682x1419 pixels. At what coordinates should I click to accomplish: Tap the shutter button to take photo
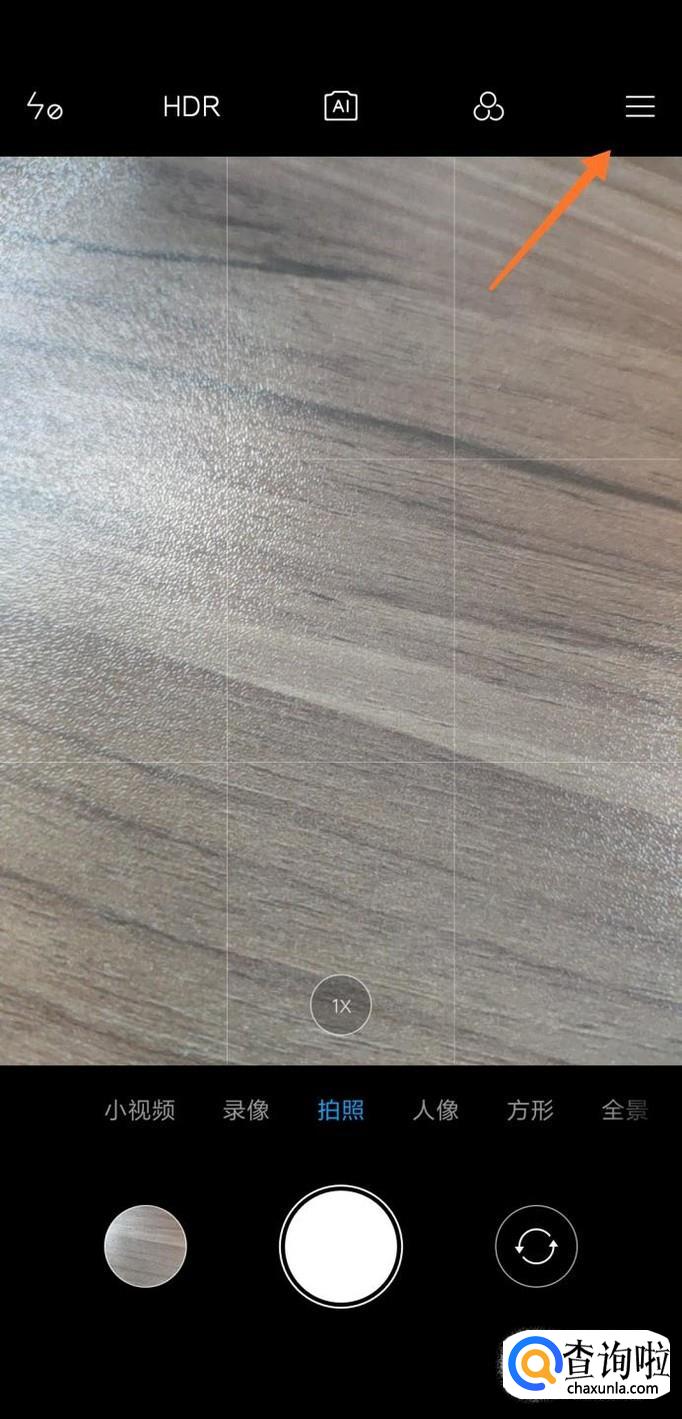(341, 1246)
